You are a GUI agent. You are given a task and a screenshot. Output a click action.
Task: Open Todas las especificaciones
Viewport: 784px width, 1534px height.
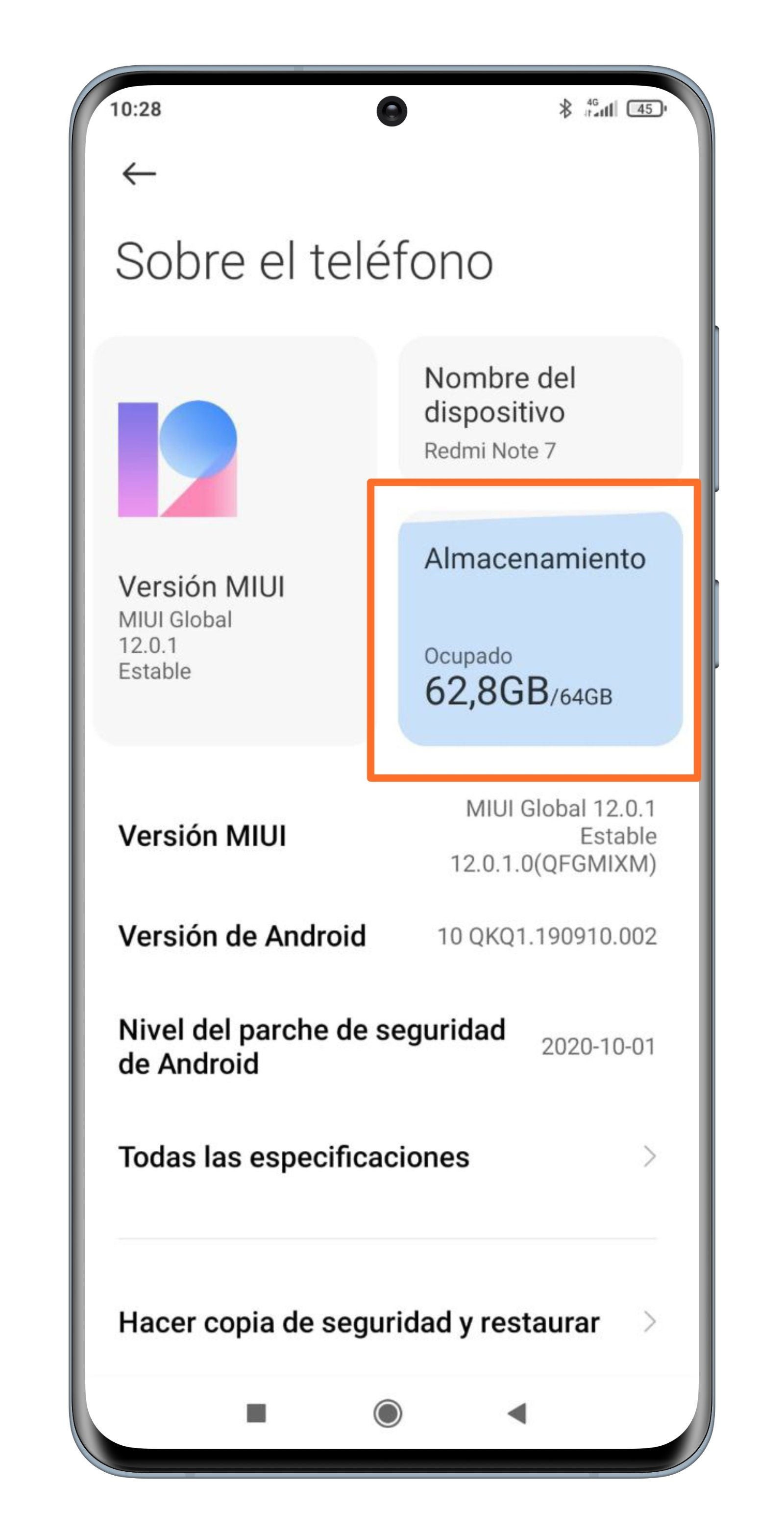(387, 1157)
